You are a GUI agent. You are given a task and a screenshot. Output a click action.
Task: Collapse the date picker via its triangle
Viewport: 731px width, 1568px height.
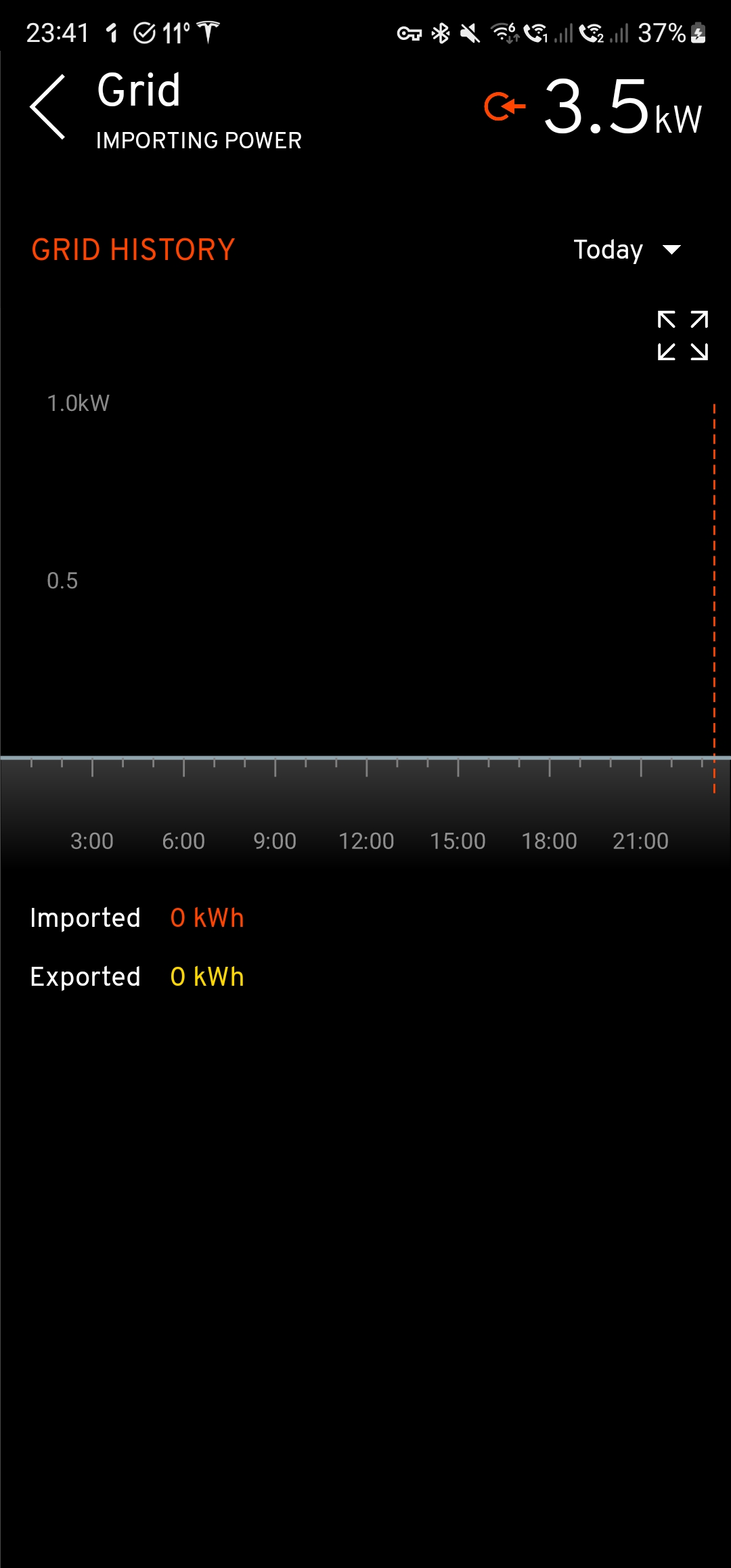point(671,251)
